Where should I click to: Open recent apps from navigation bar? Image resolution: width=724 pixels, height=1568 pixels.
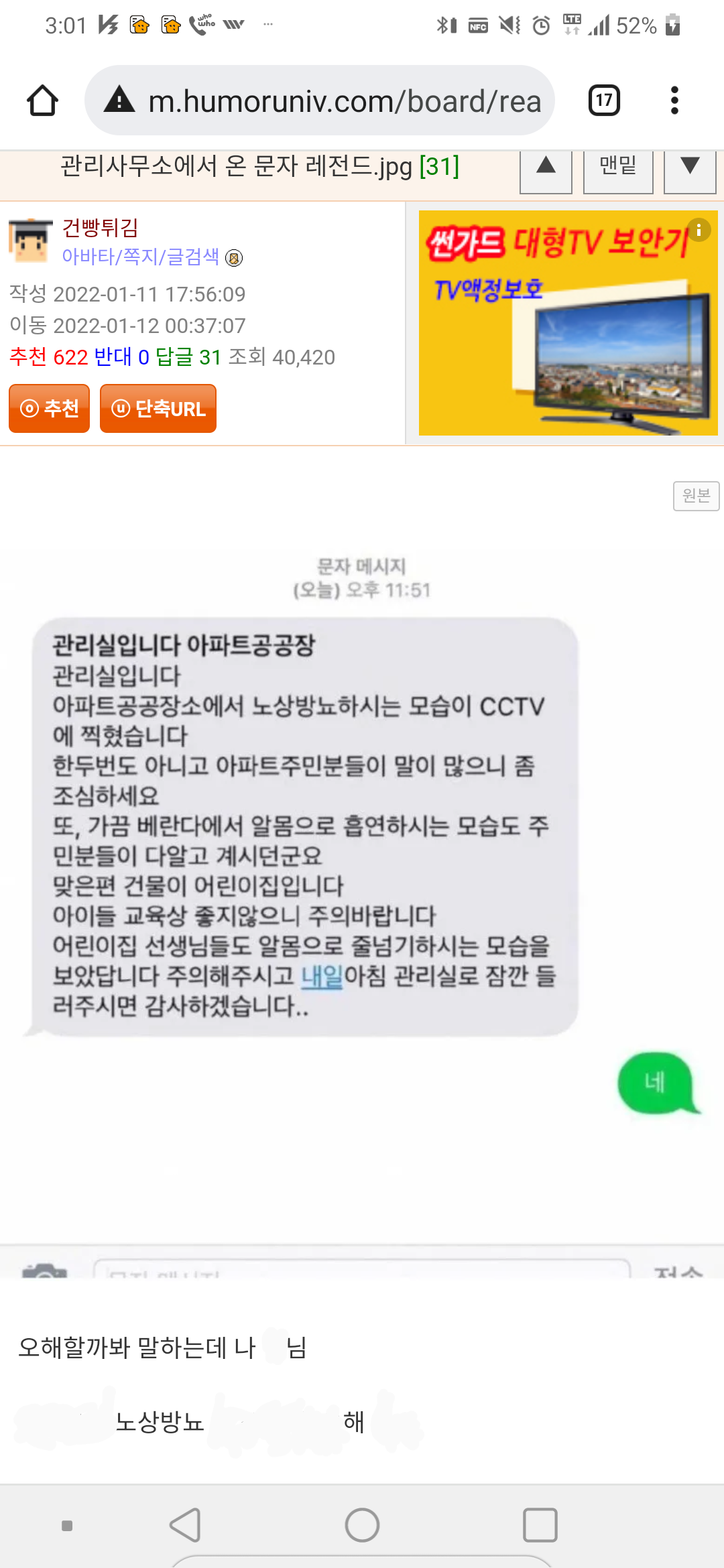pyautogui.click(x=540, y=1525)
